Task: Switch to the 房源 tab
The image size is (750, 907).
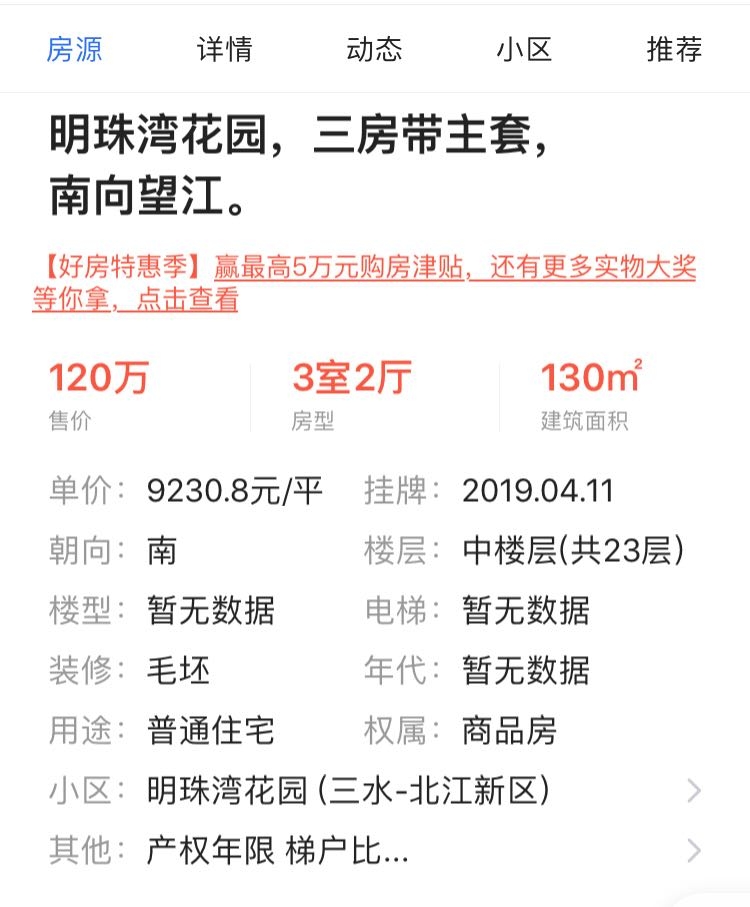Action: (75, 49)
